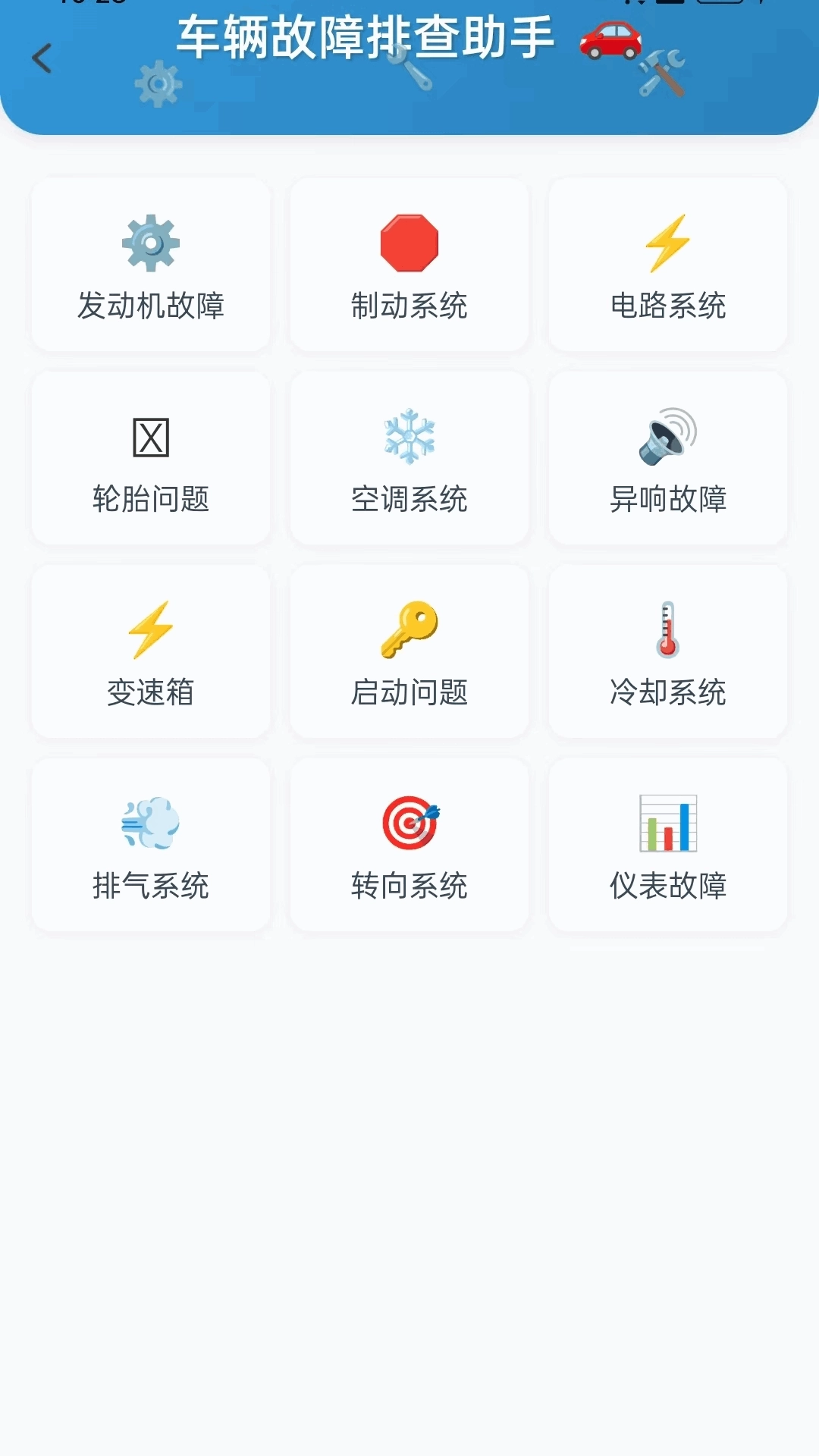Tap the 异响故障 noise fault card
Image resolution: width=819 pixels, height=1456 pixels.
[x=667, y=455]
